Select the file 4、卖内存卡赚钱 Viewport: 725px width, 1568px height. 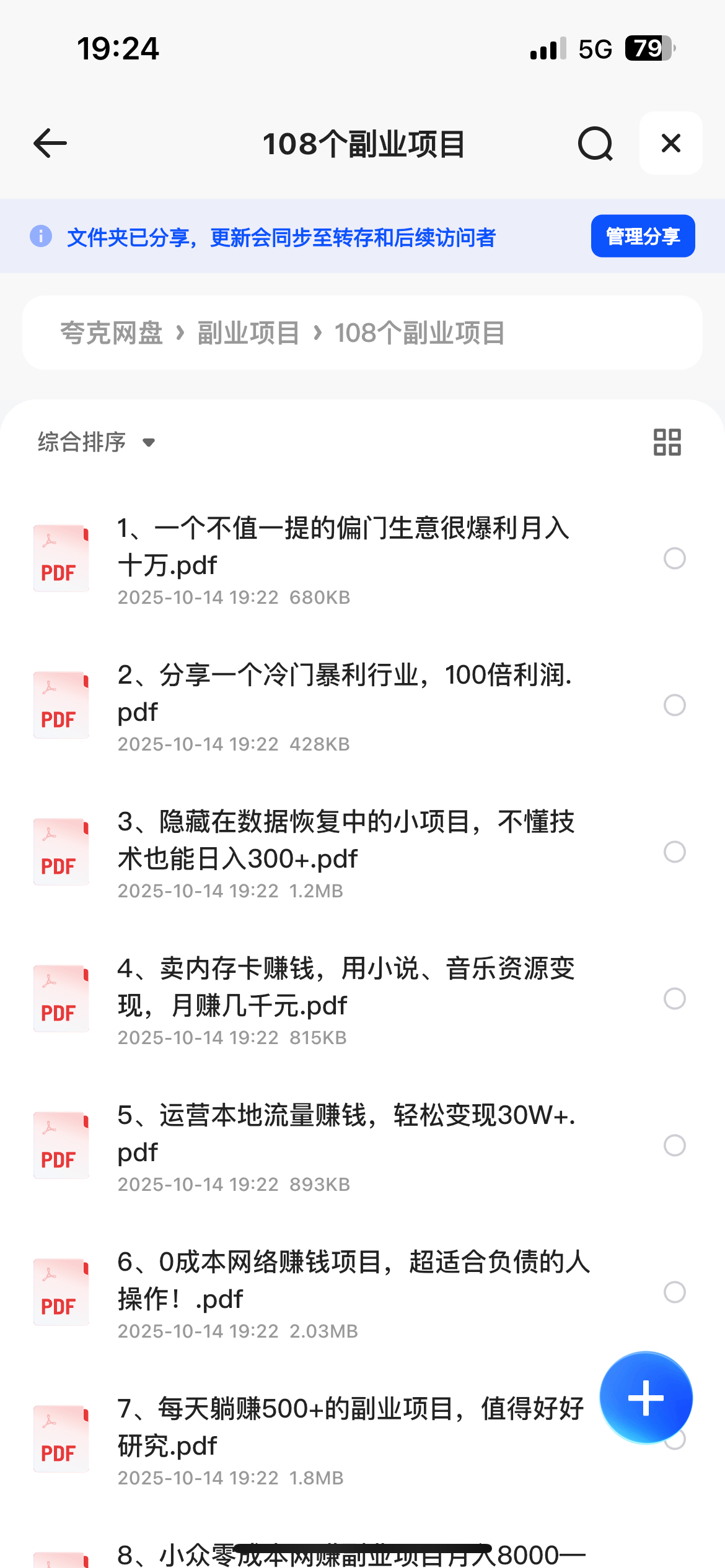pos(674,998)
